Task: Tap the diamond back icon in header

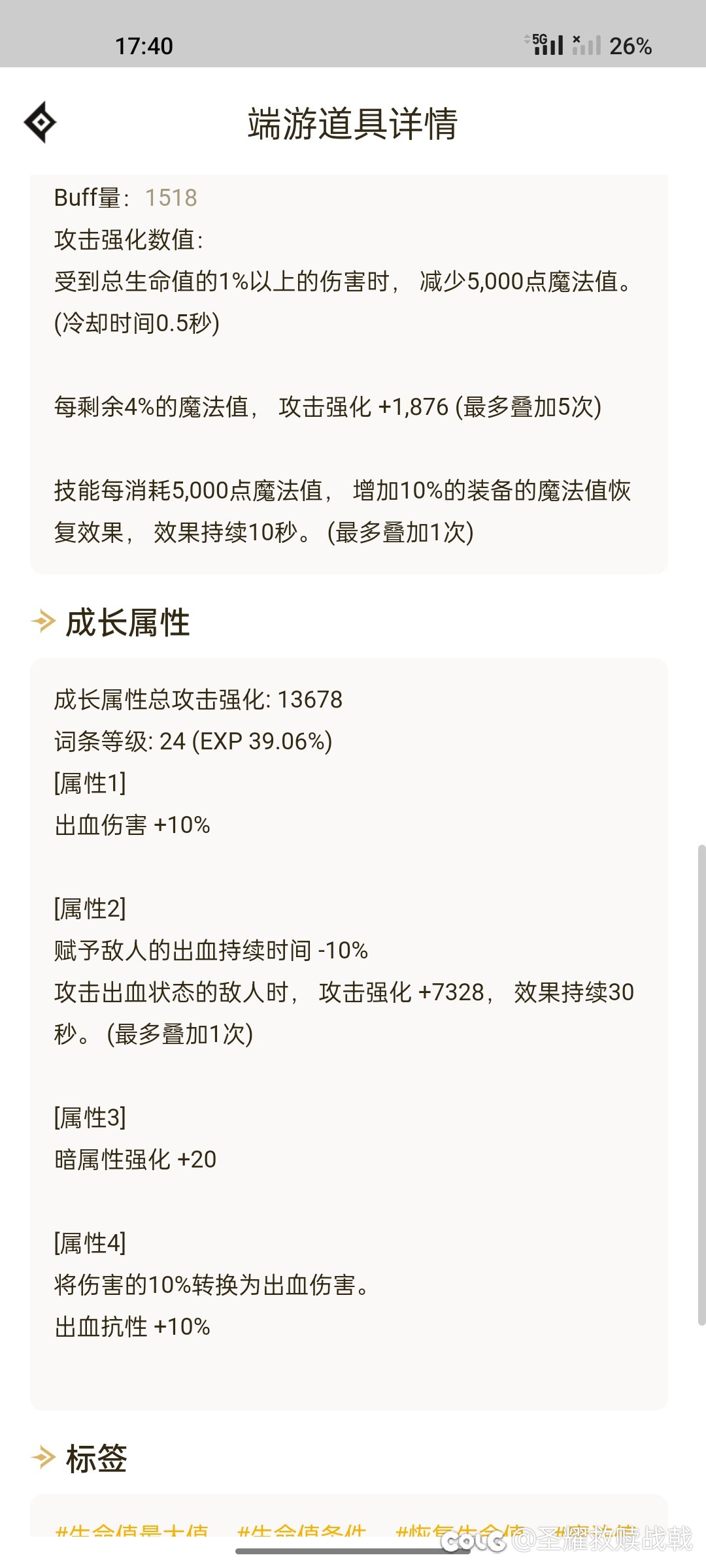Action: [x=40, y=122]
